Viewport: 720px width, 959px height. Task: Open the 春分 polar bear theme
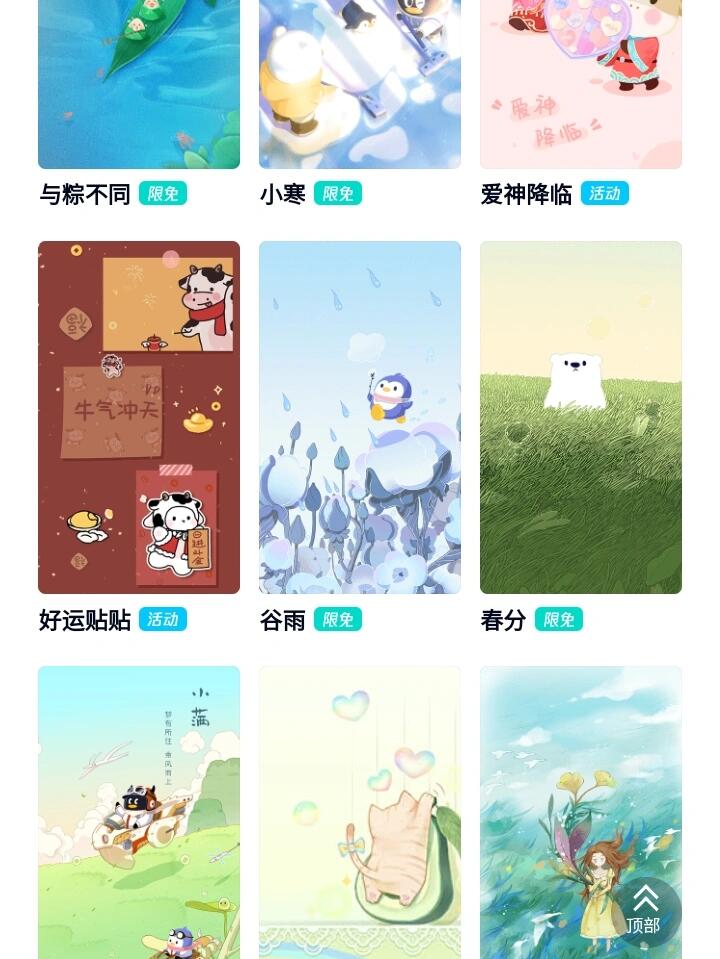[x=581, y=417]
